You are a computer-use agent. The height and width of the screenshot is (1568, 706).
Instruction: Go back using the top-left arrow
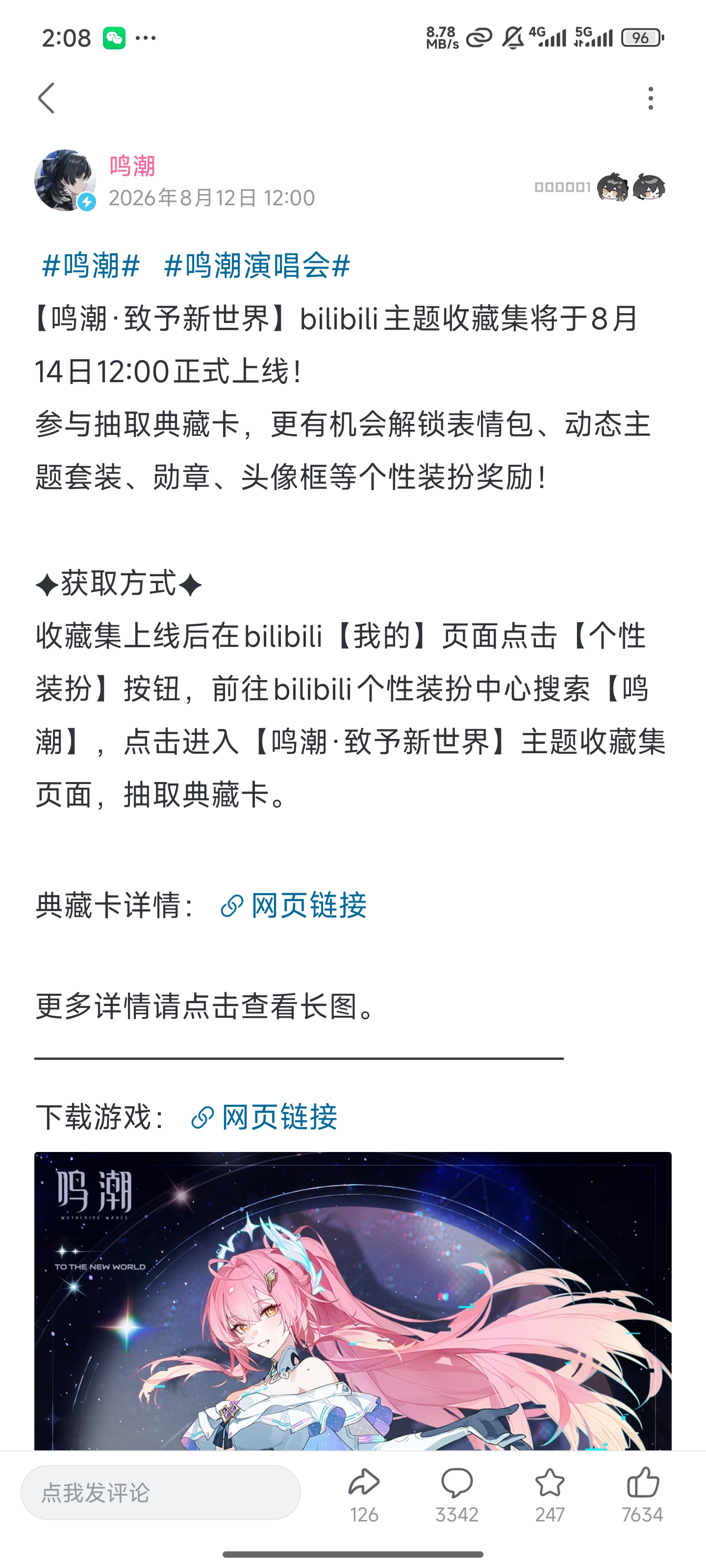(x=46, y=98)
